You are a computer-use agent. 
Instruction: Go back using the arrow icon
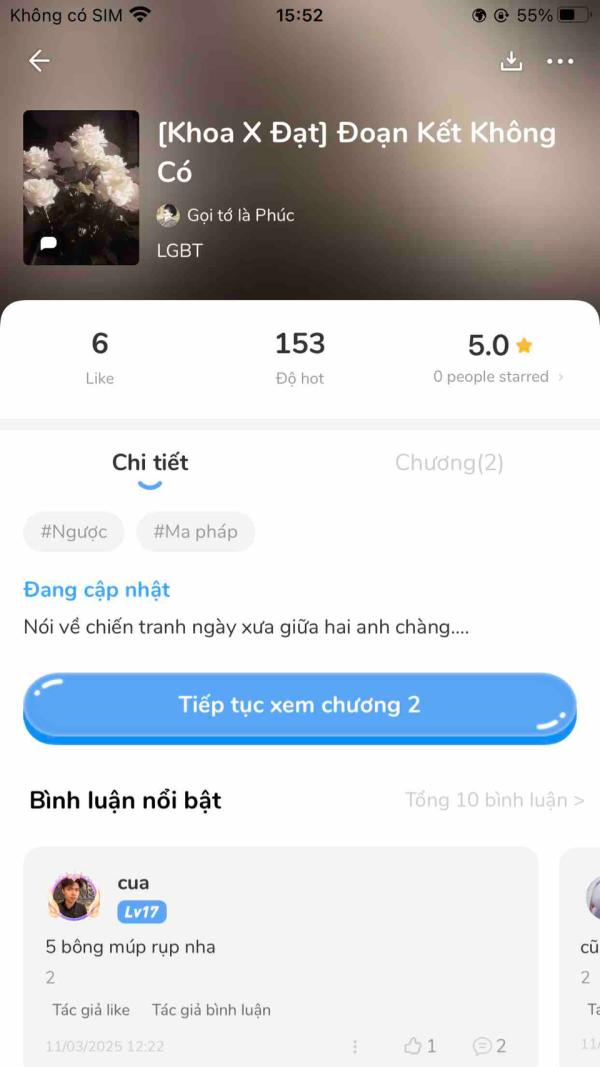[39, 61]
